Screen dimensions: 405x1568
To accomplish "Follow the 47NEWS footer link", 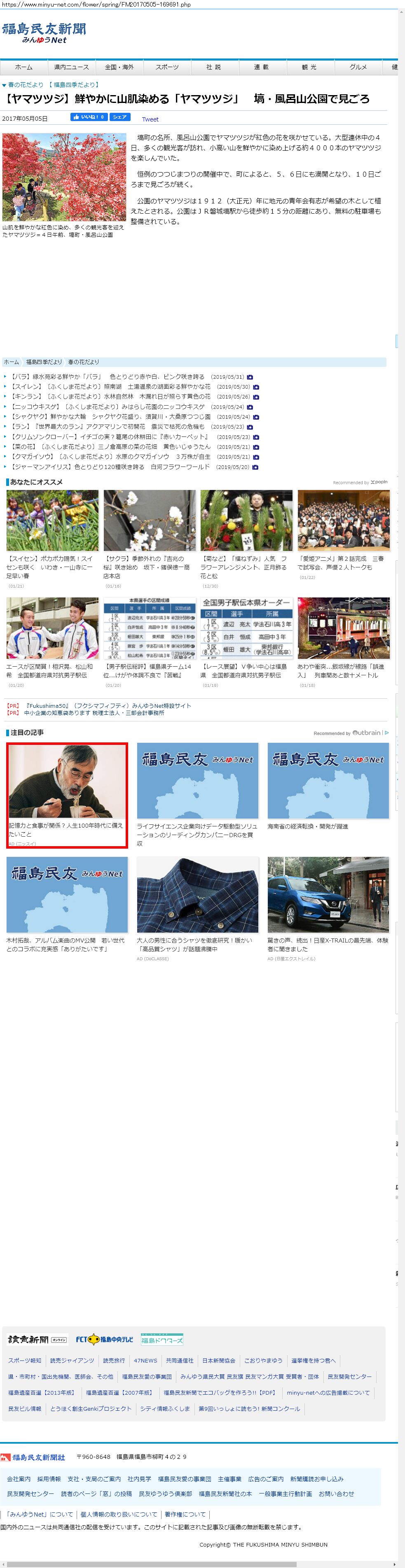I will tap(145, 1360).
